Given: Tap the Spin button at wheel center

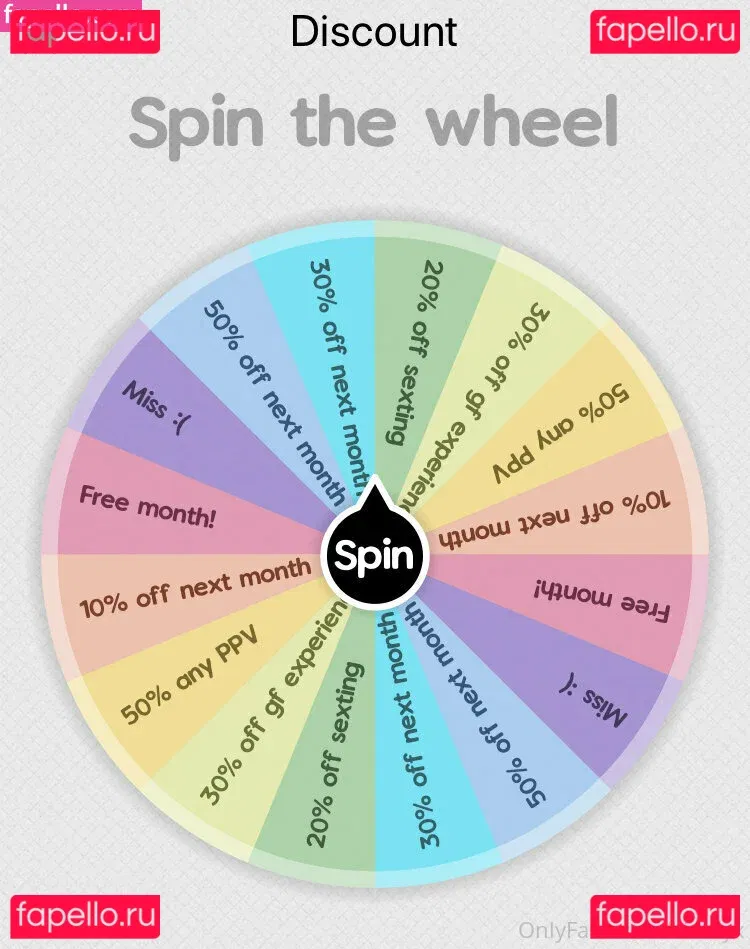Looking at the screenshot, I should 374,556.
